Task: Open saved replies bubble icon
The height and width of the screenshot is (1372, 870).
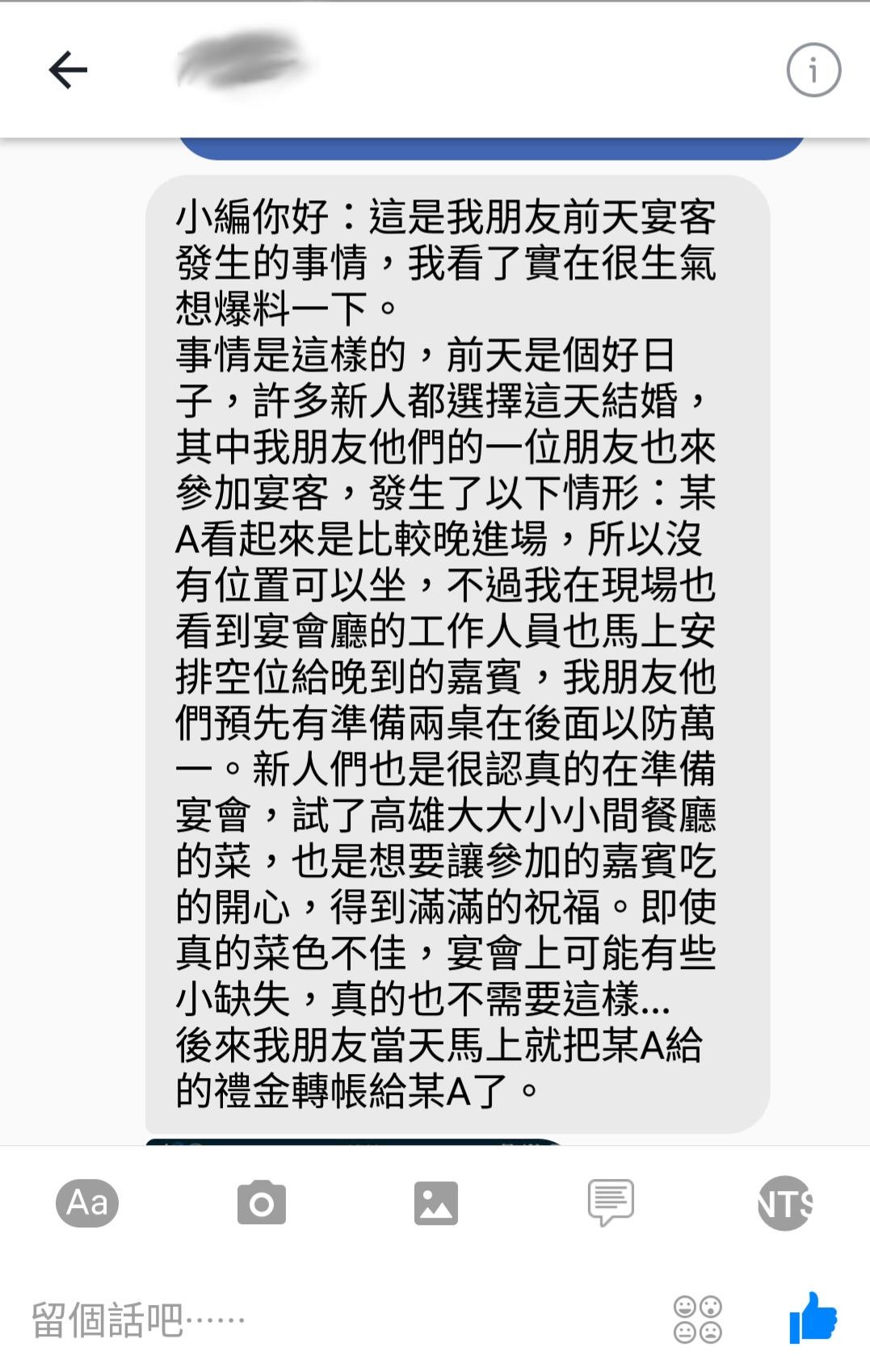Action: click(611, 1203)
